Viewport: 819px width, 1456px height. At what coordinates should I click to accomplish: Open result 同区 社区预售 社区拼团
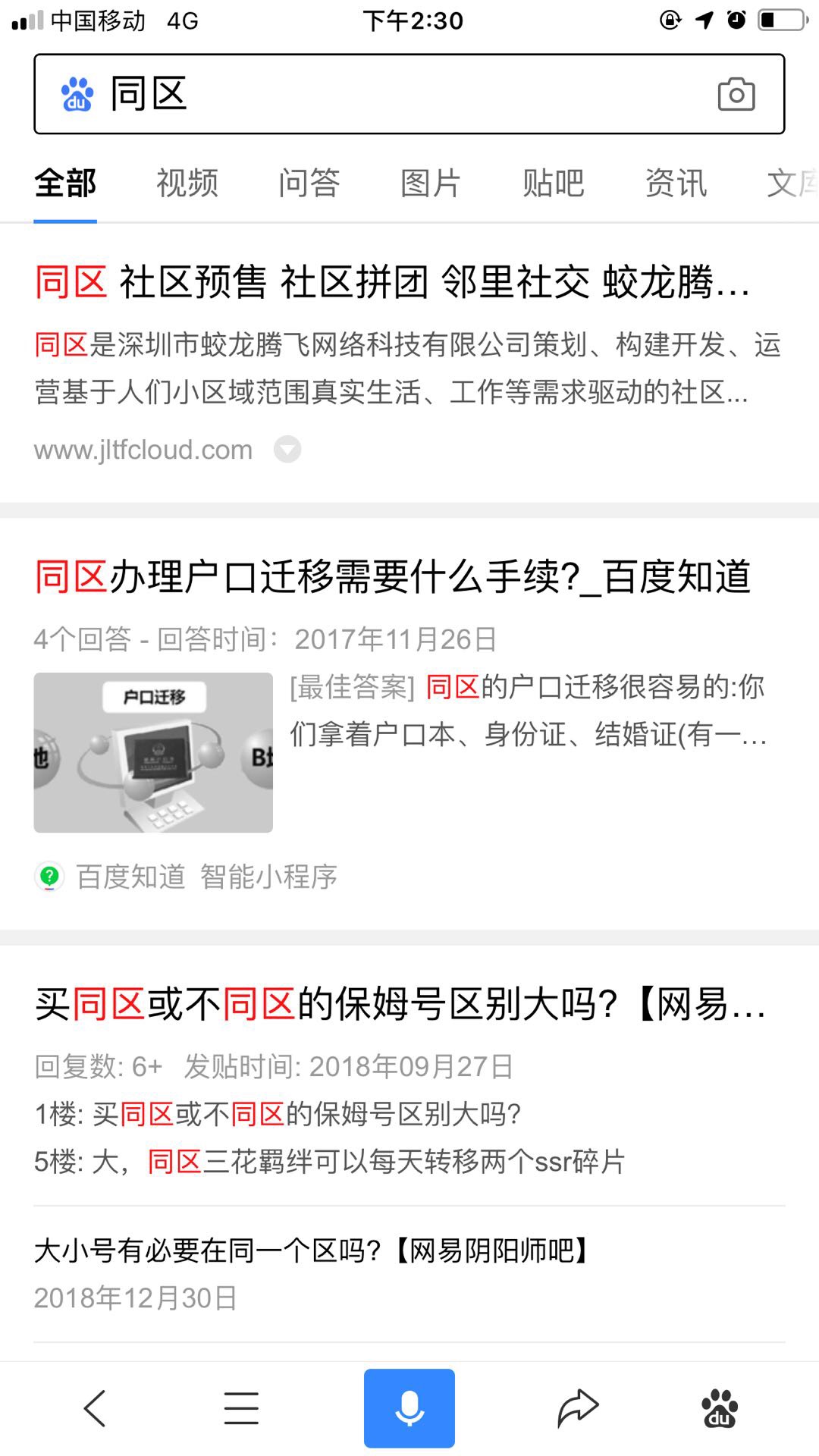click(x=391, y=282)
